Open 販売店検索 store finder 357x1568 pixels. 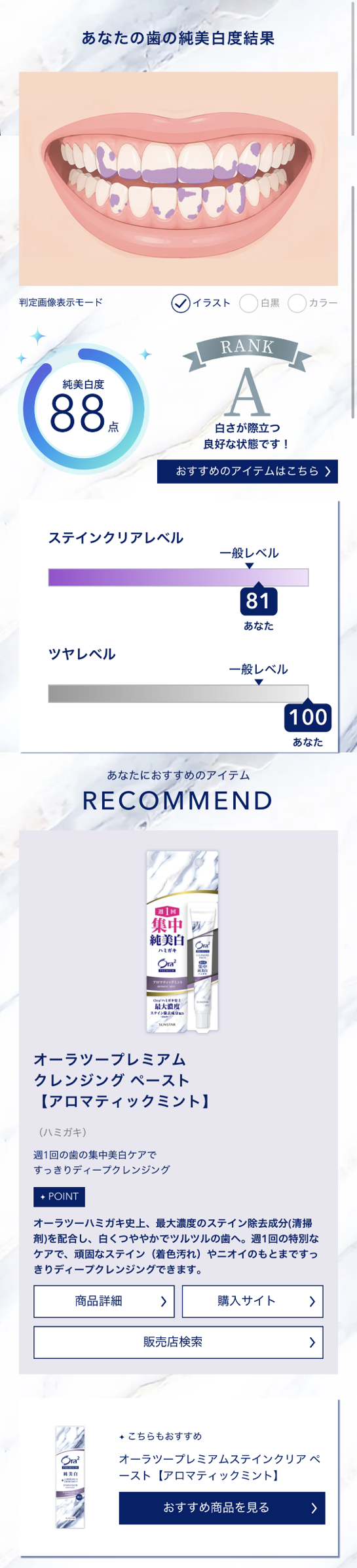[178, 1343]
